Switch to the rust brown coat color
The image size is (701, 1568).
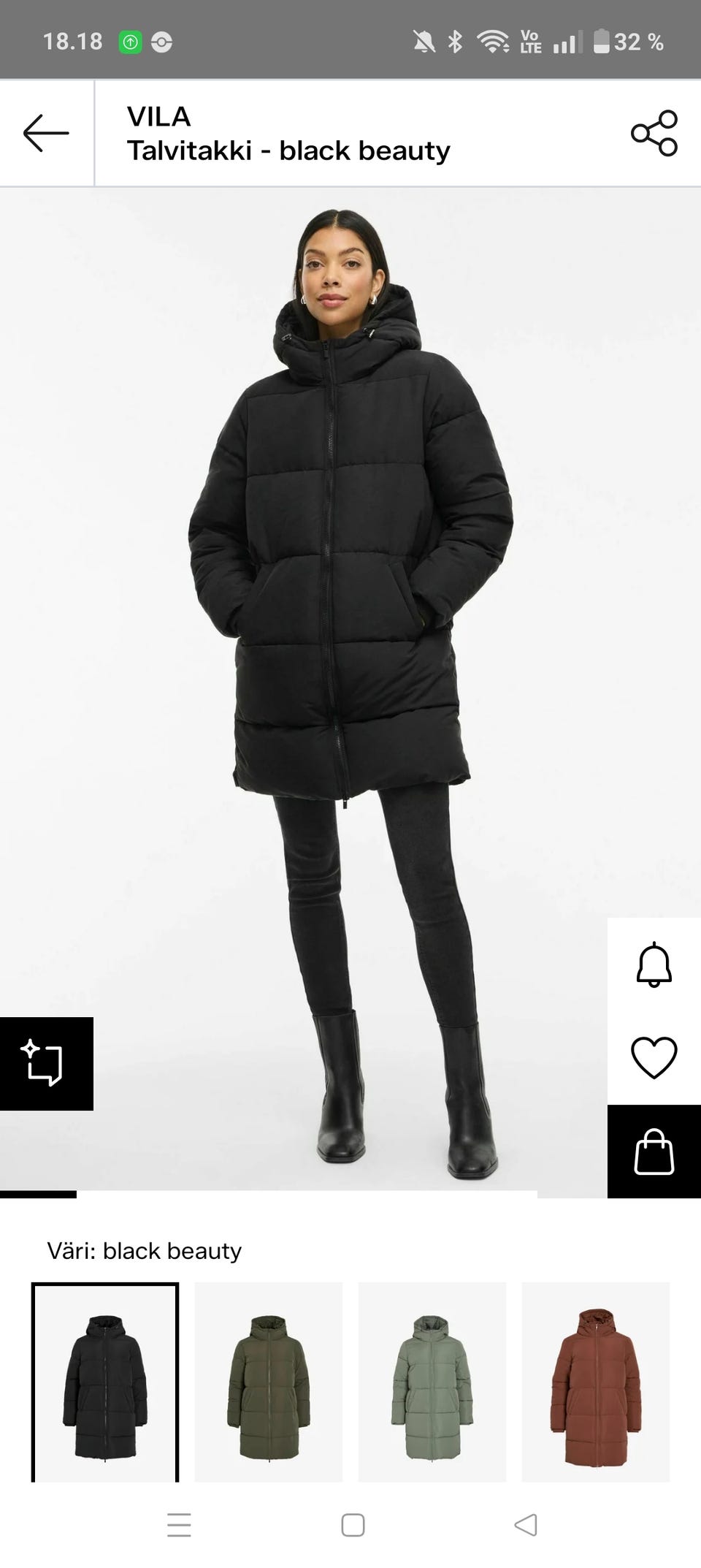click(x=596, y=1383)
